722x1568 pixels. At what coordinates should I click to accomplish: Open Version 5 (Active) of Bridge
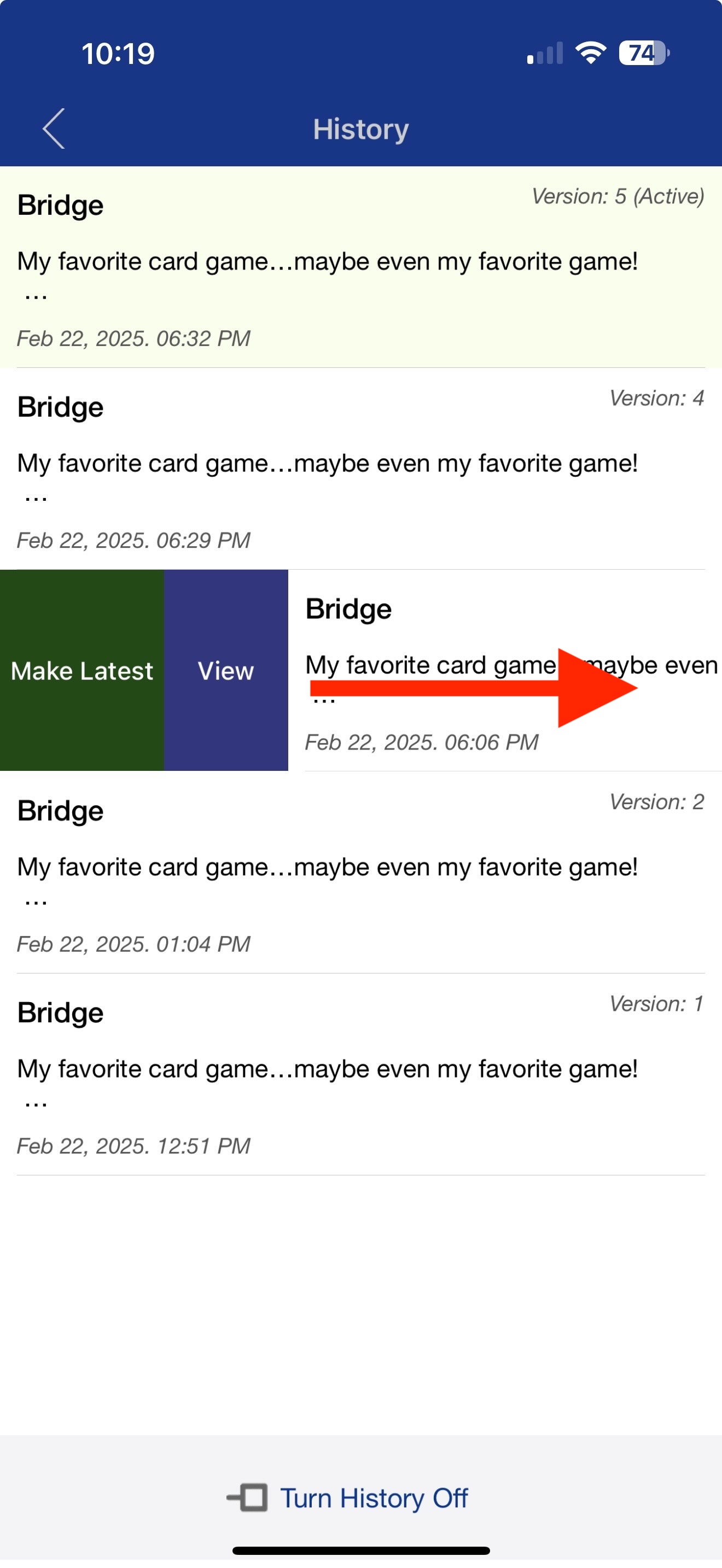(x=361, y=267)
